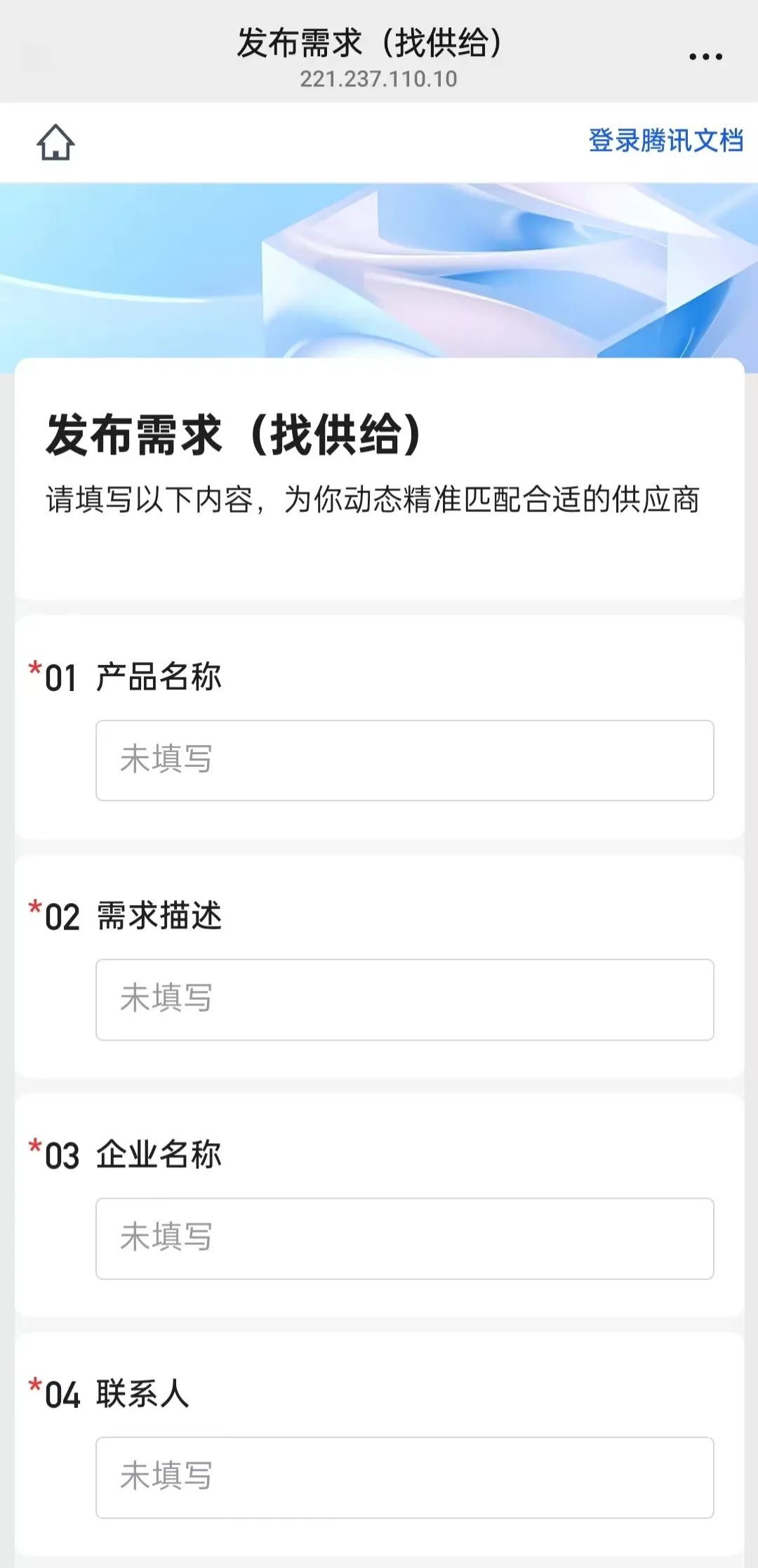
Task: Tap the 登录腾讯文档 link
Action: coord(665,140)
